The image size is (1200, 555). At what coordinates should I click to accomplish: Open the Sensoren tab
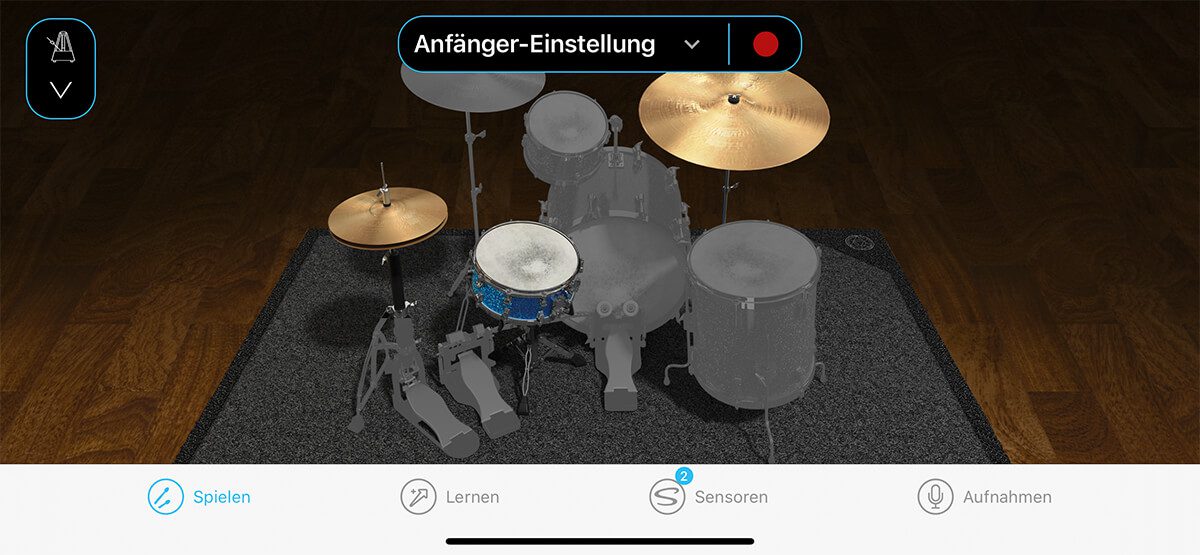click(x=708, y=497)
